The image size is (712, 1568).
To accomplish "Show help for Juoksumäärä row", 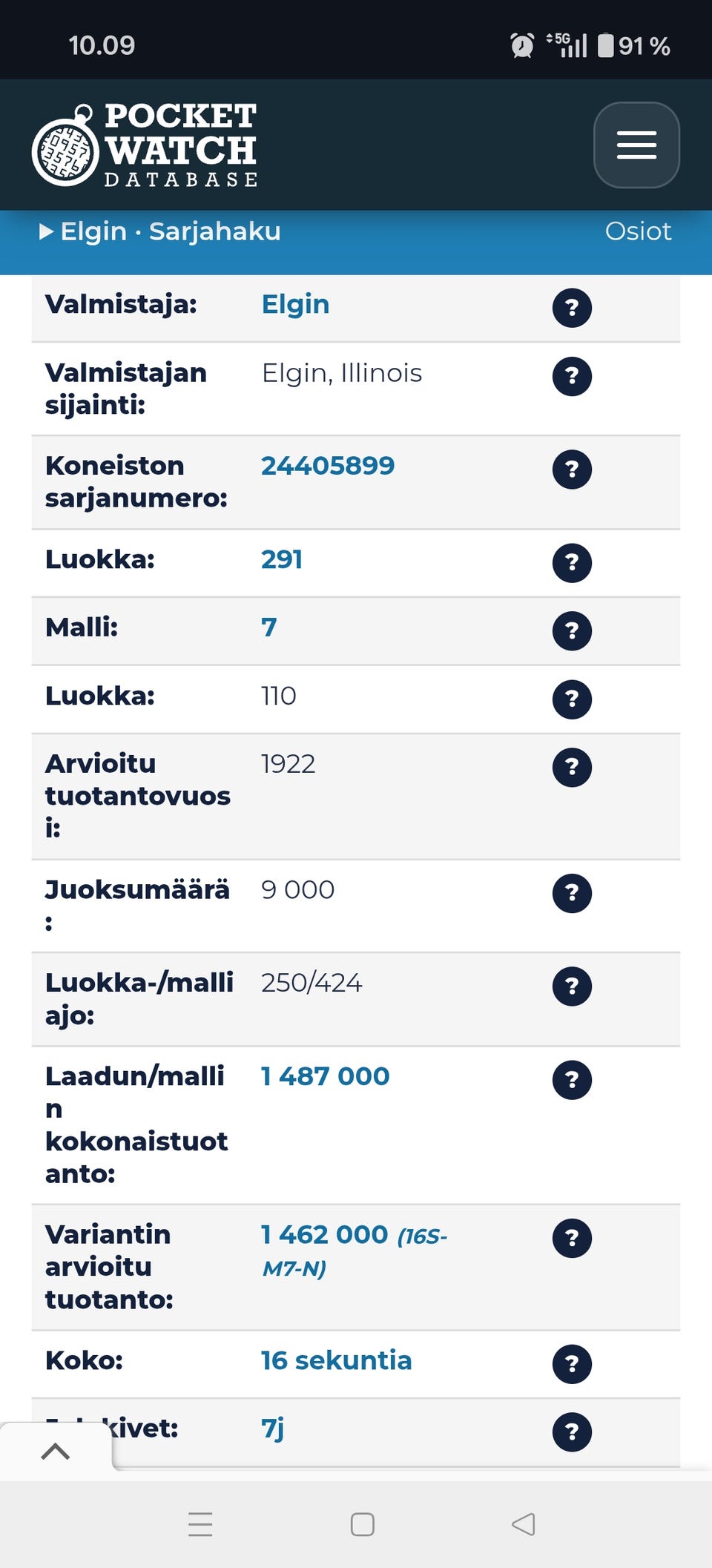I will click(572, 894).
